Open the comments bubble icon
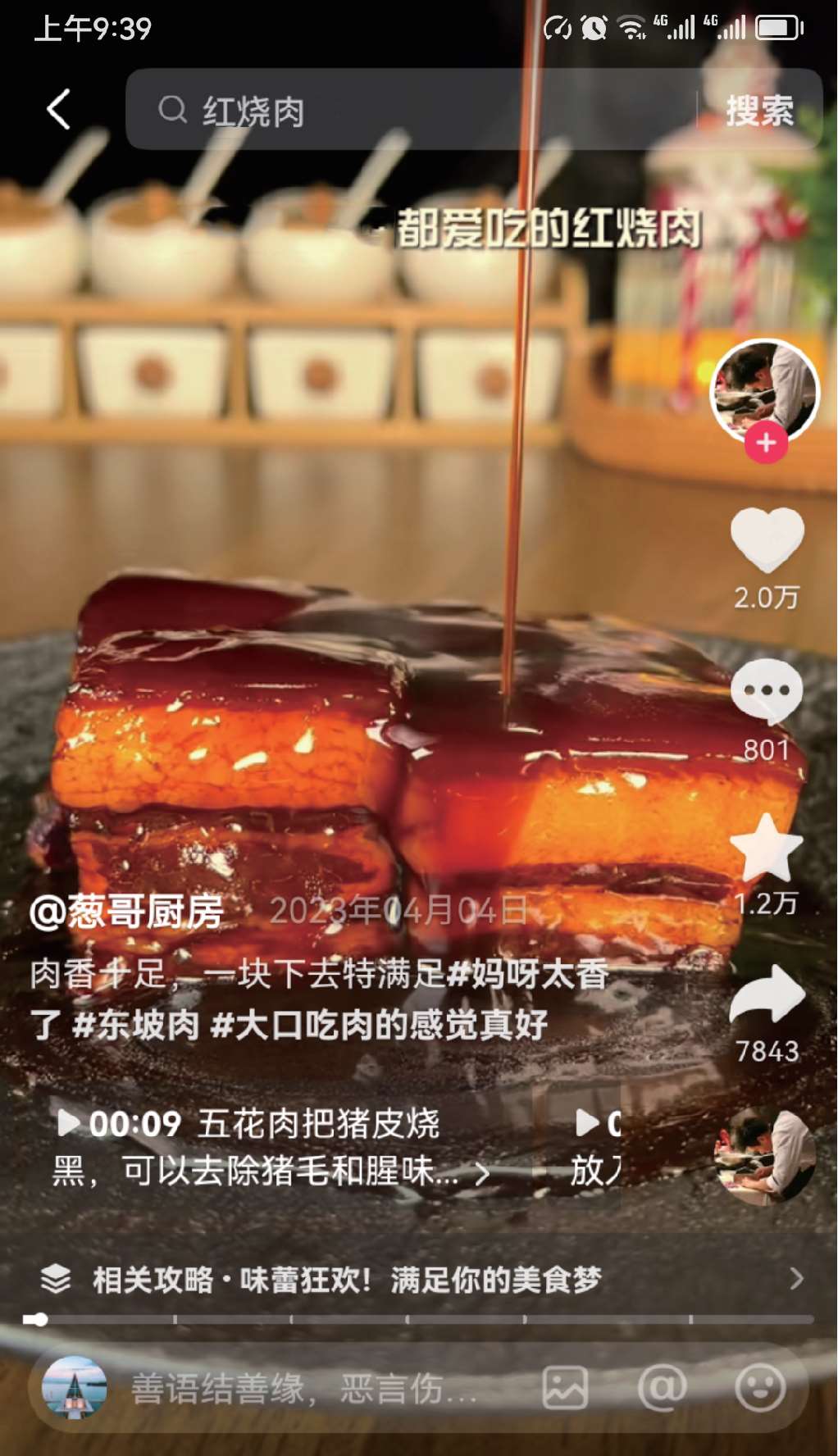838x1456 pixels. tap(767, 691)
